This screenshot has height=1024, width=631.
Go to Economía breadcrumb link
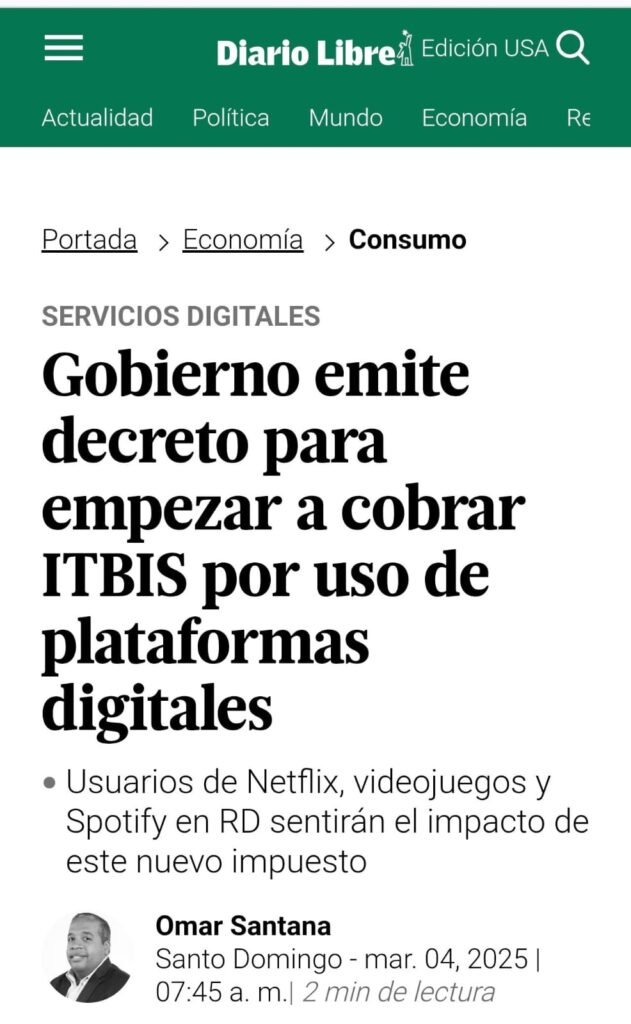click(x=242, y=240)
